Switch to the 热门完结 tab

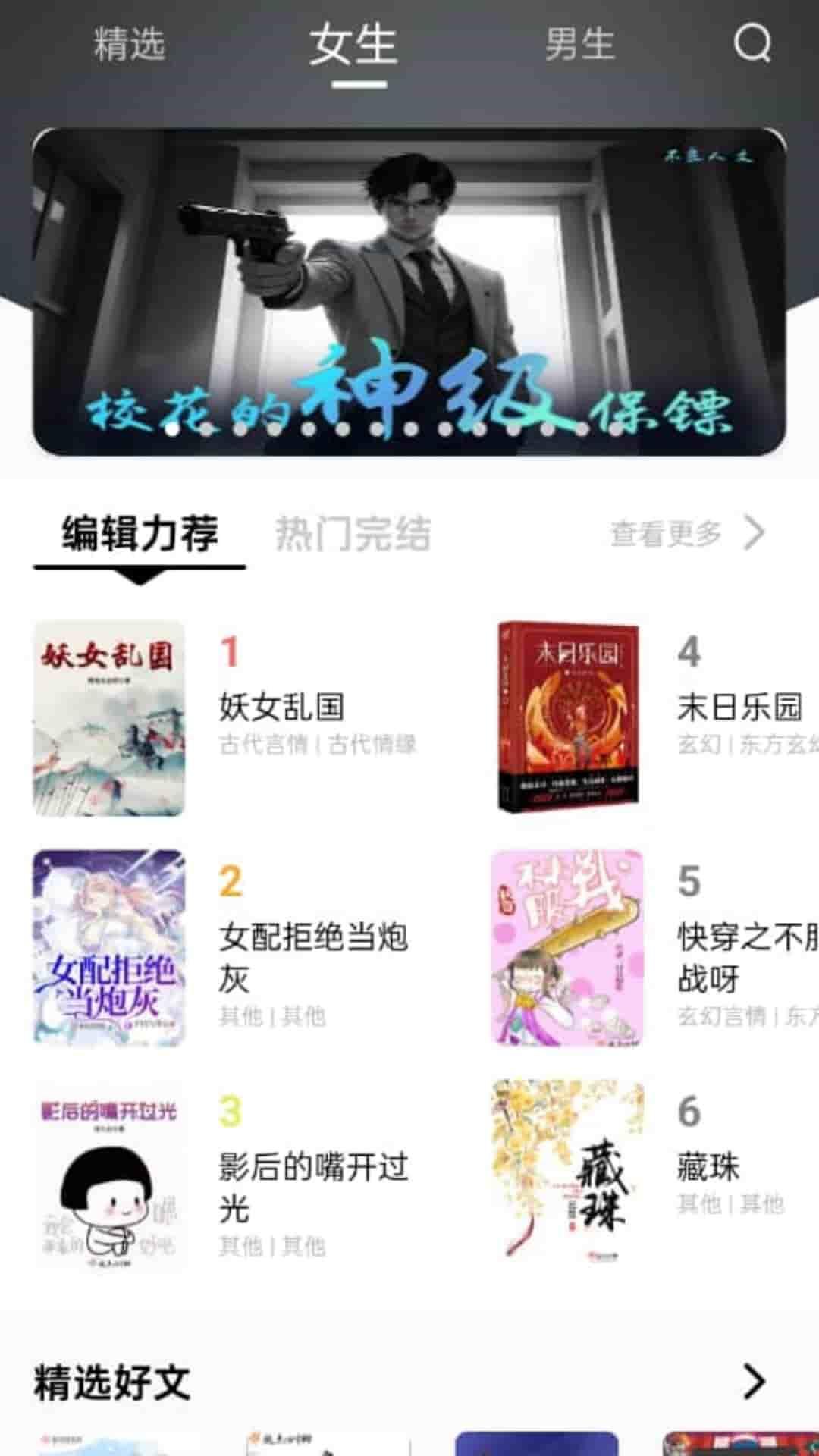click(353, 533)
